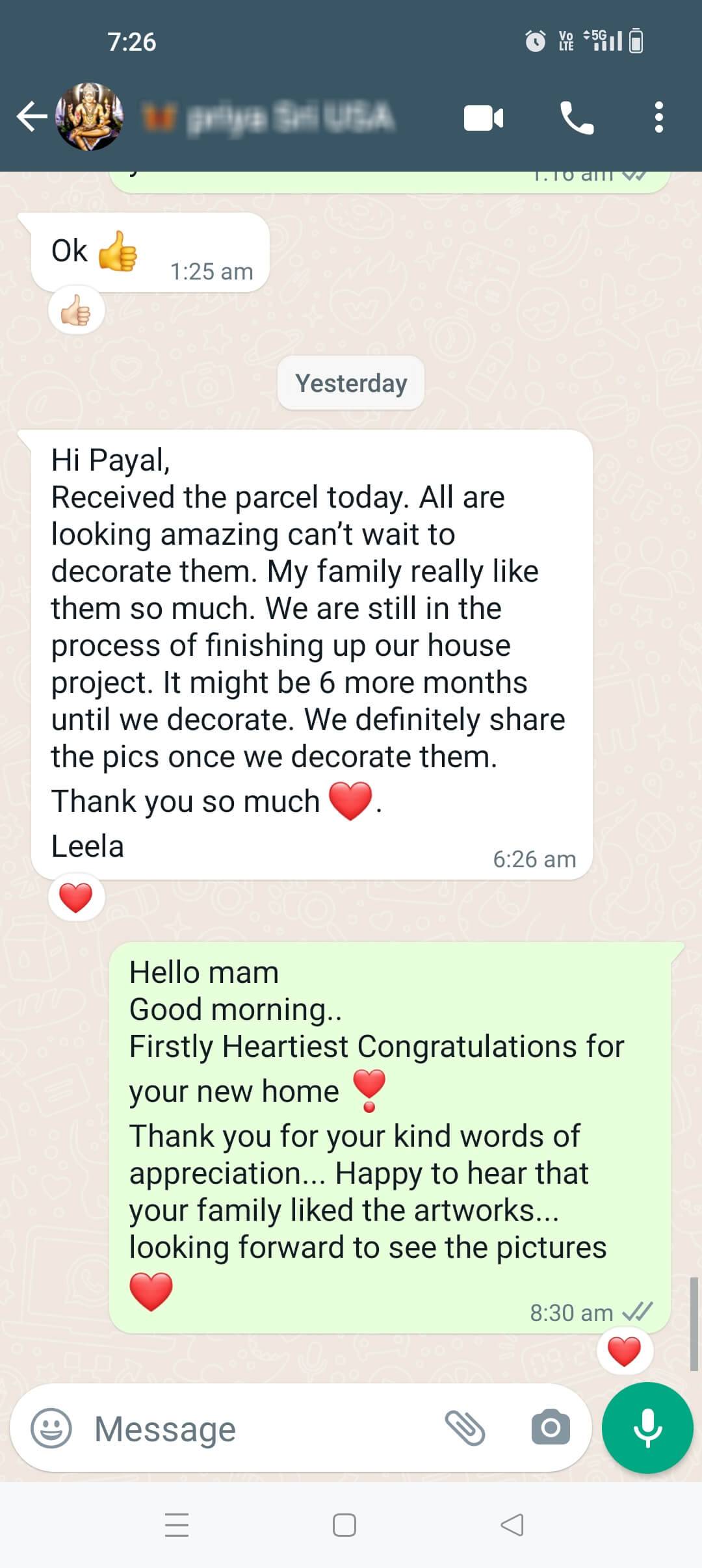Image resolution: width=702 pixels, height=1568 pixels.
Task: Go back to the chats list
Action: [31, 118]
